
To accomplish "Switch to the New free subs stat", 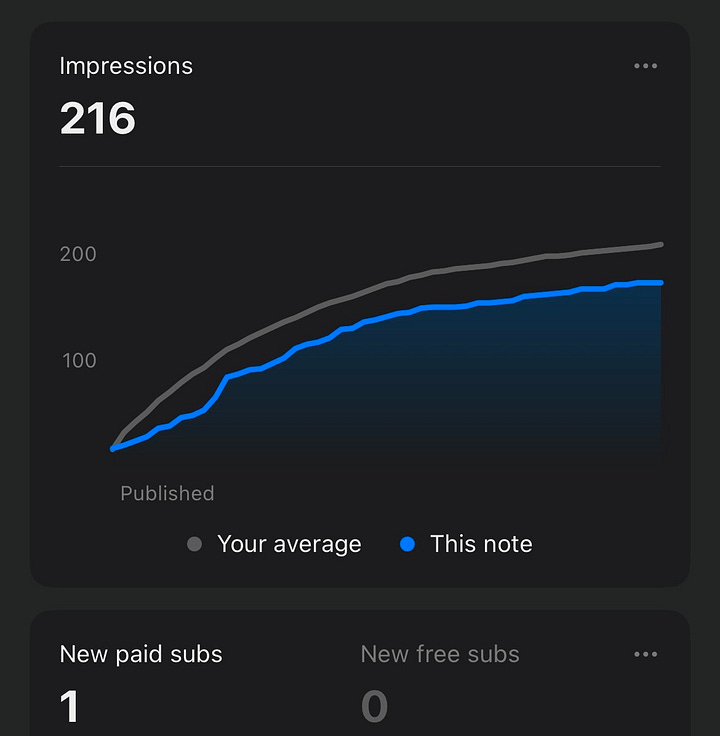I will point(439,653).
